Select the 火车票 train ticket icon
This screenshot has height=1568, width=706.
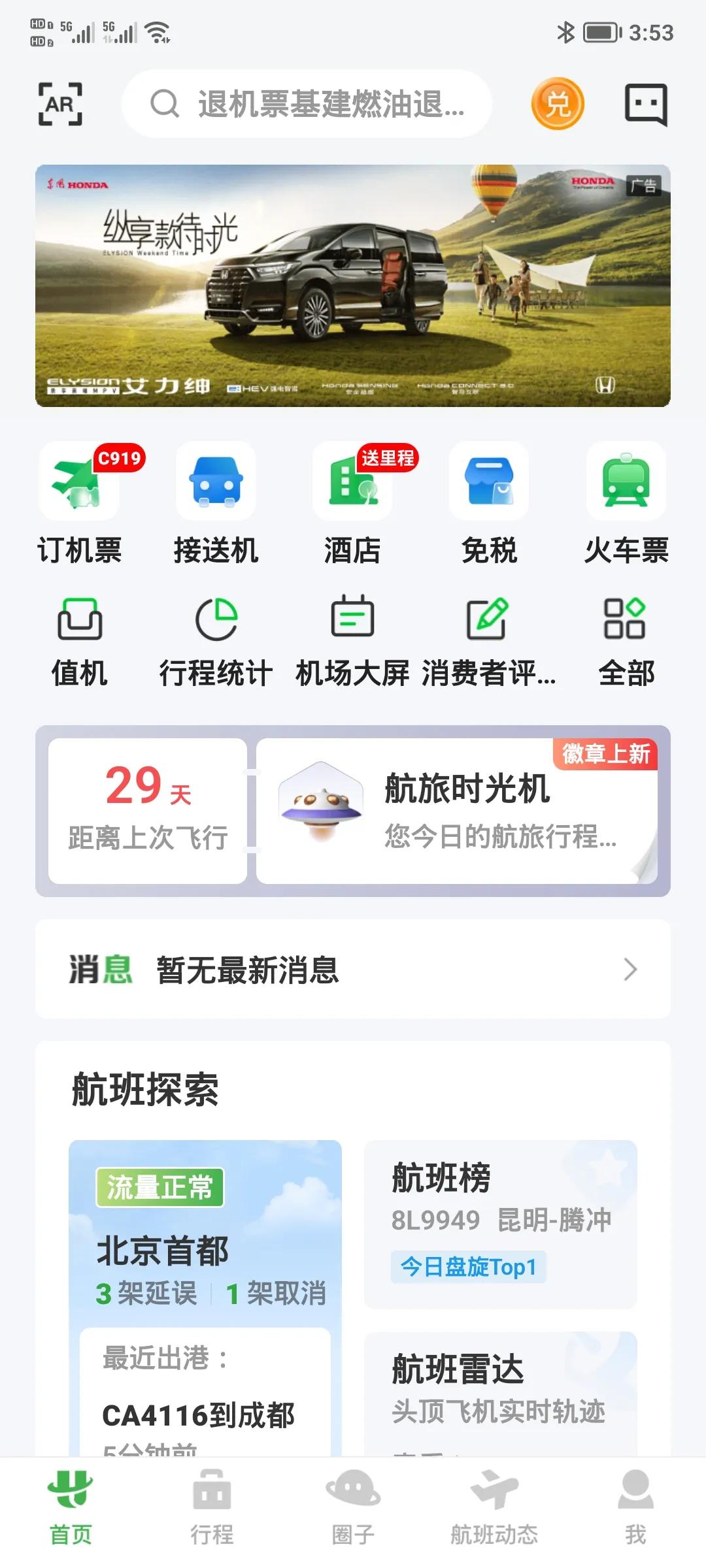click(x=626, y=506)
